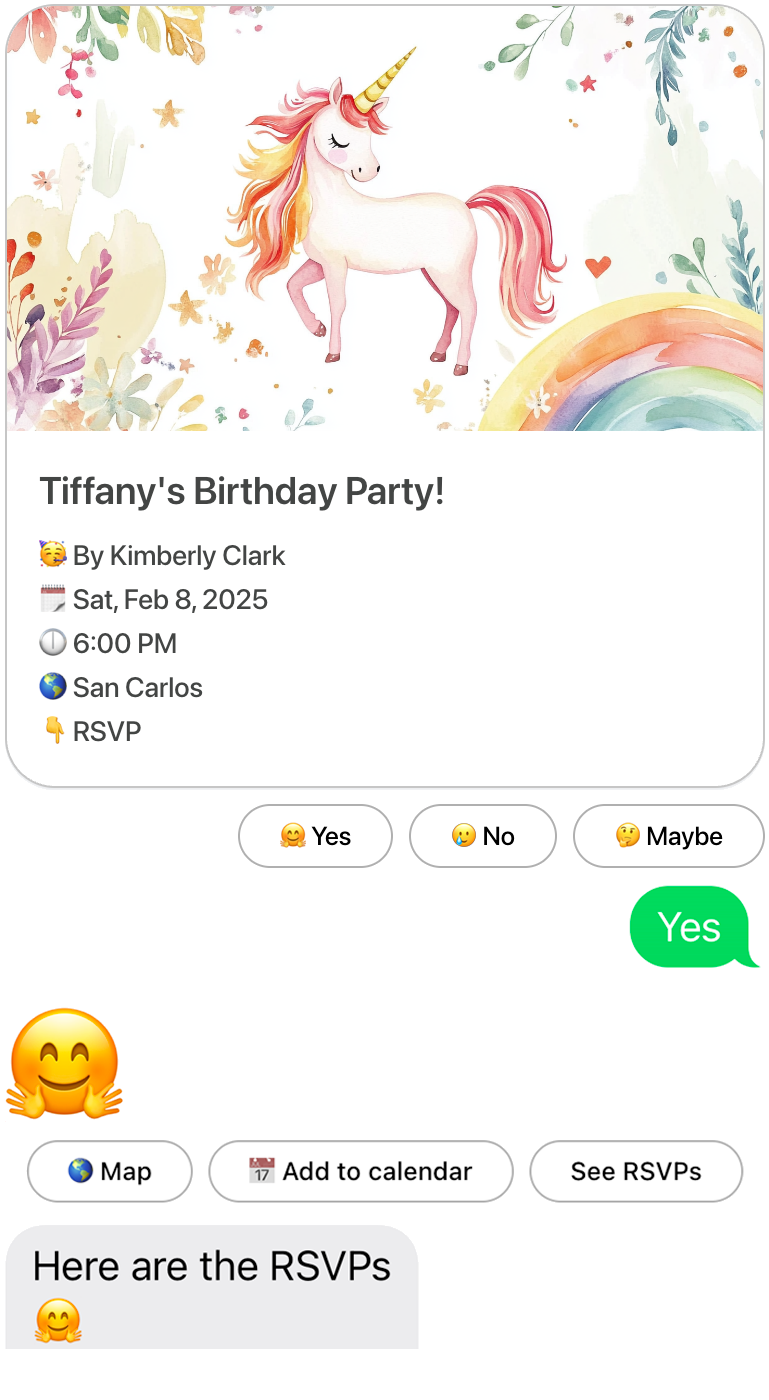769x1400 pixels.
Task: Open the unicorn invitation image
Action: pos(385,220)
